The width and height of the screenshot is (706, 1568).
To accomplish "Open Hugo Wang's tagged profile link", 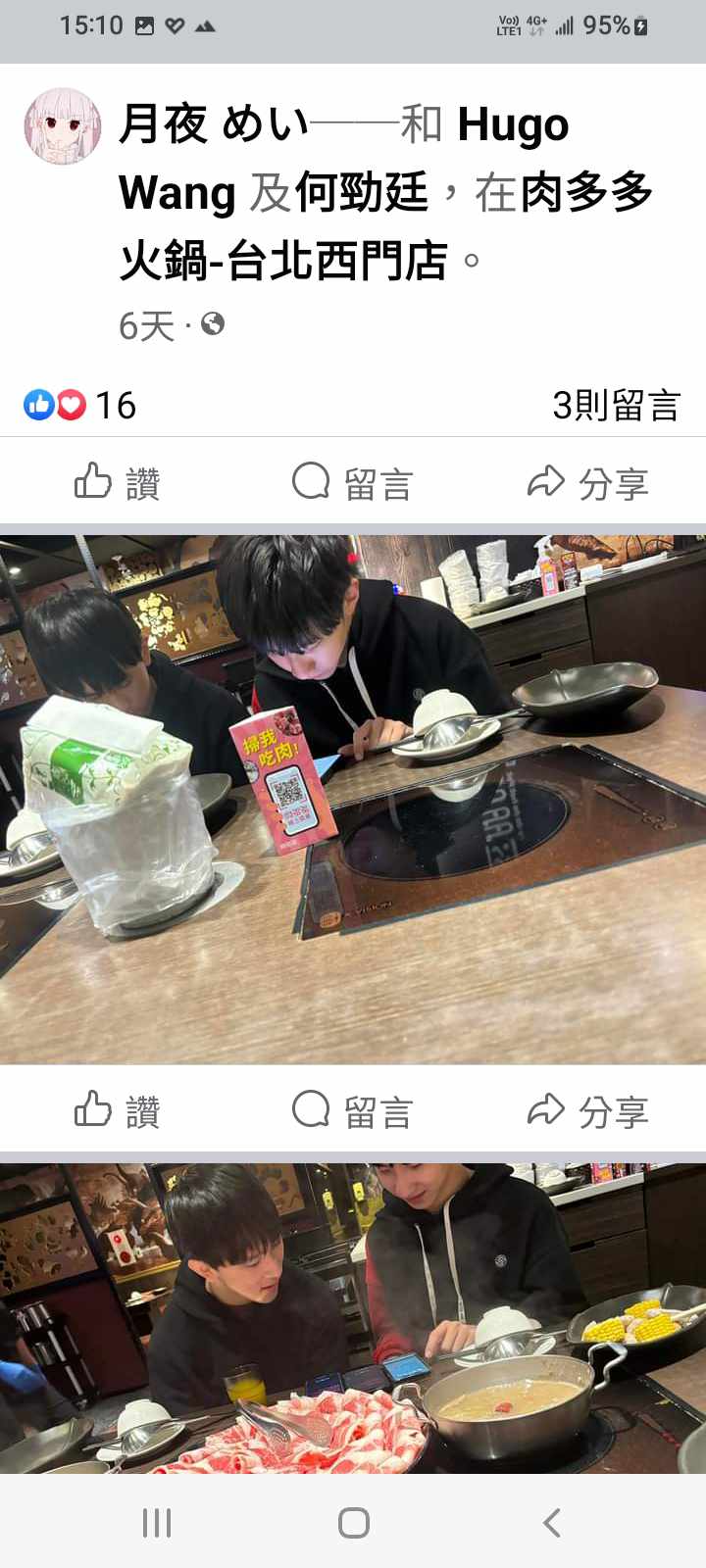I will click(512, 125).
